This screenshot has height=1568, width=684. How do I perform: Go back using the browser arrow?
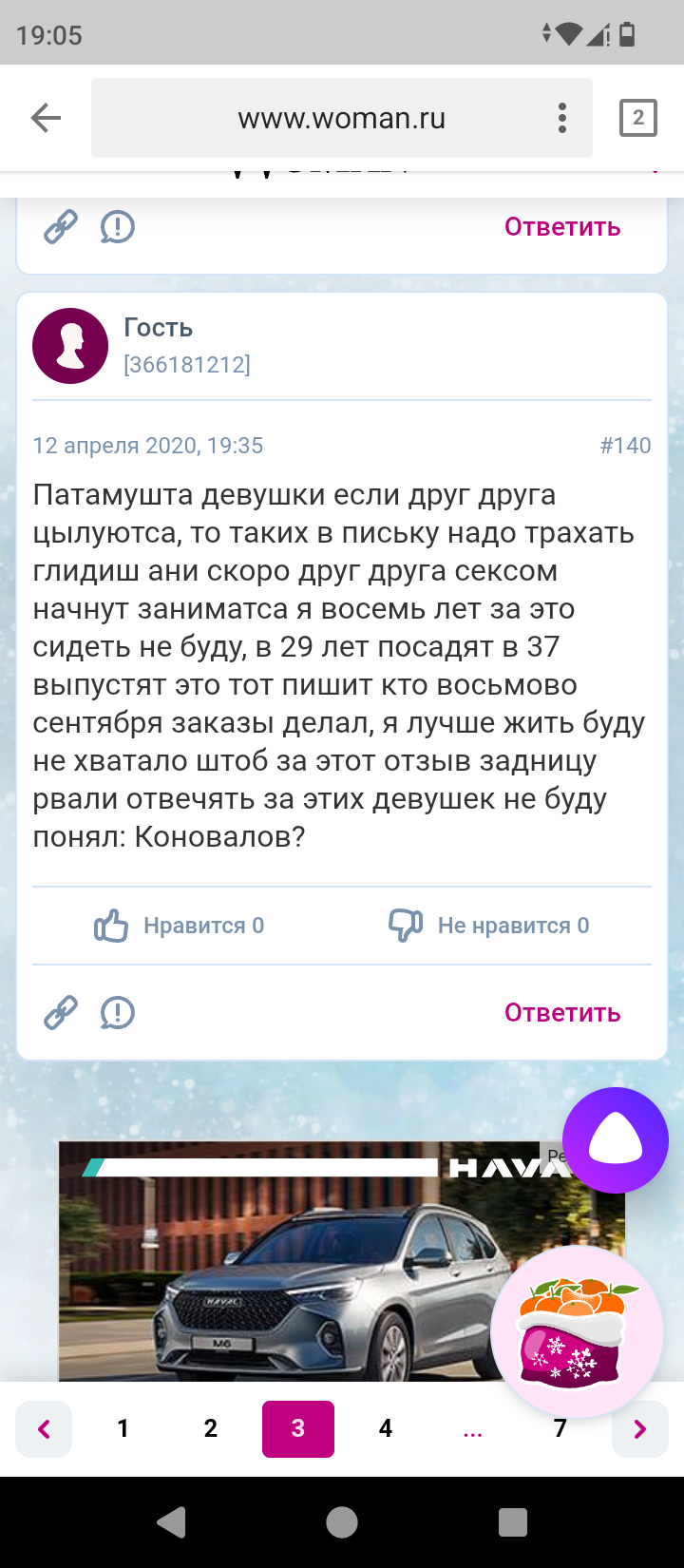[46, 118]
